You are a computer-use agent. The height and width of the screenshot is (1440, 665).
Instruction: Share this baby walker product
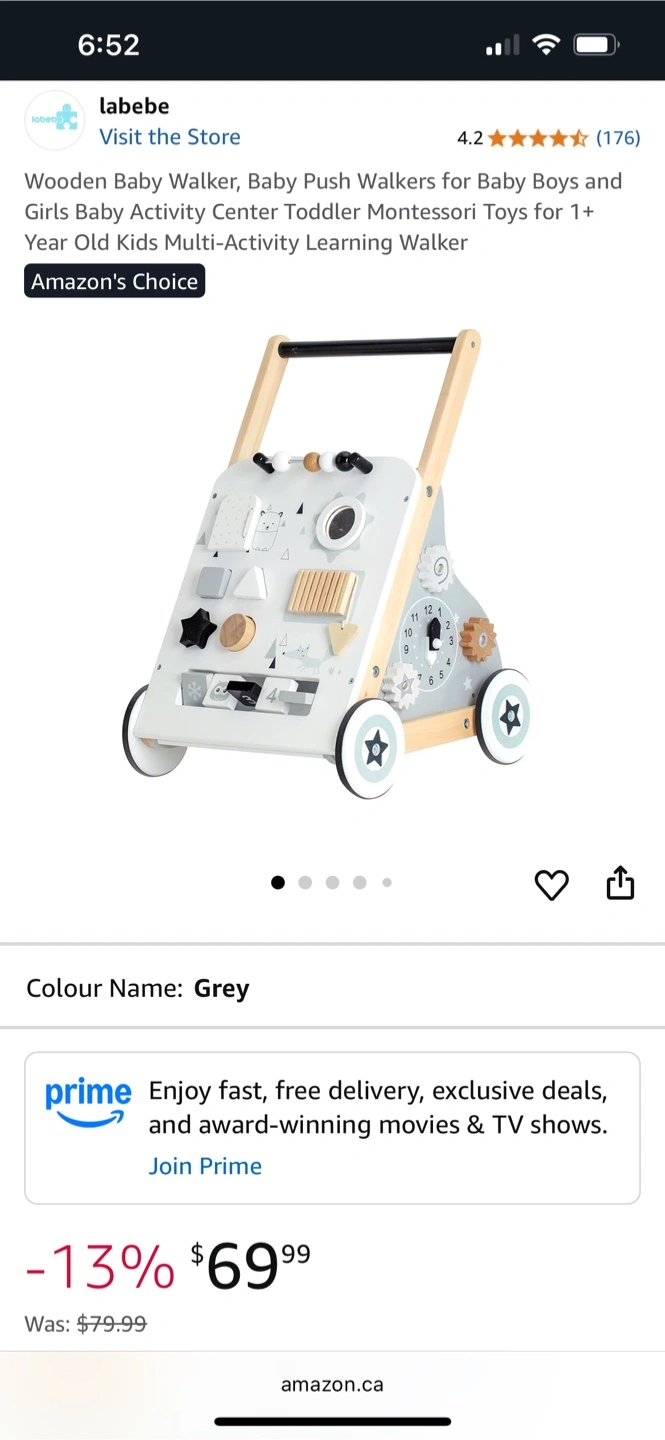click(x=620, y=883)
